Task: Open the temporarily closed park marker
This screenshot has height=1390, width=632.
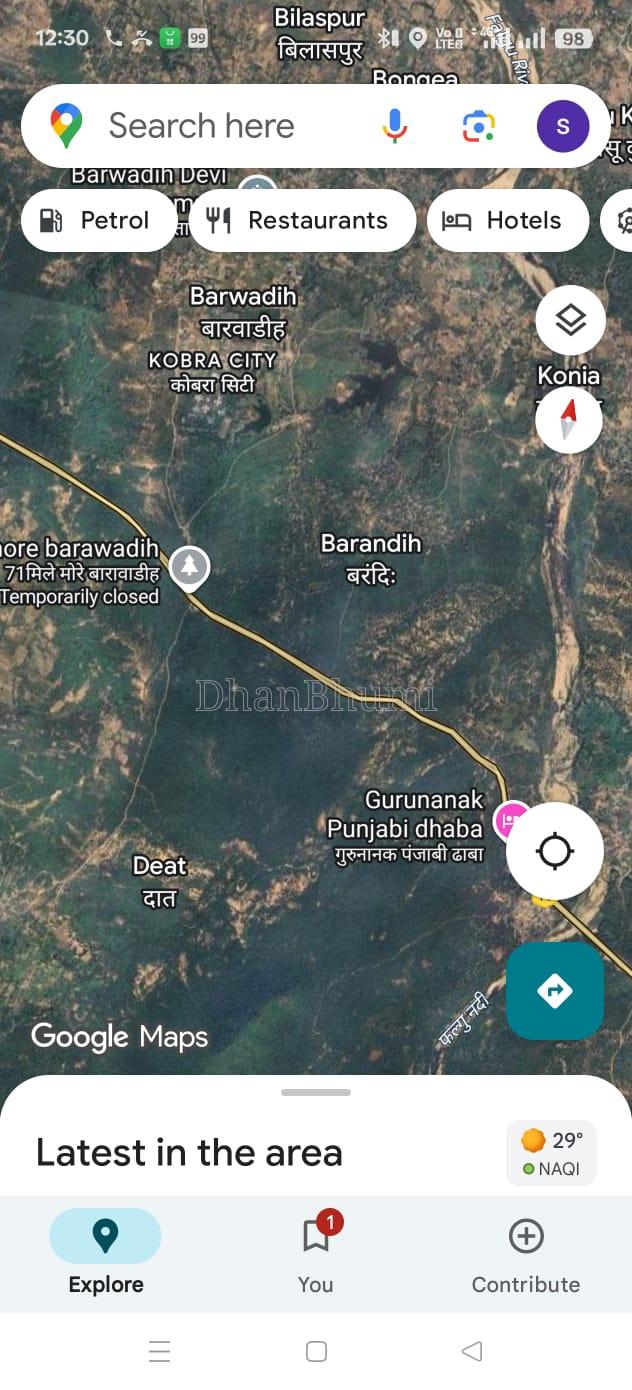Action: 189,566
